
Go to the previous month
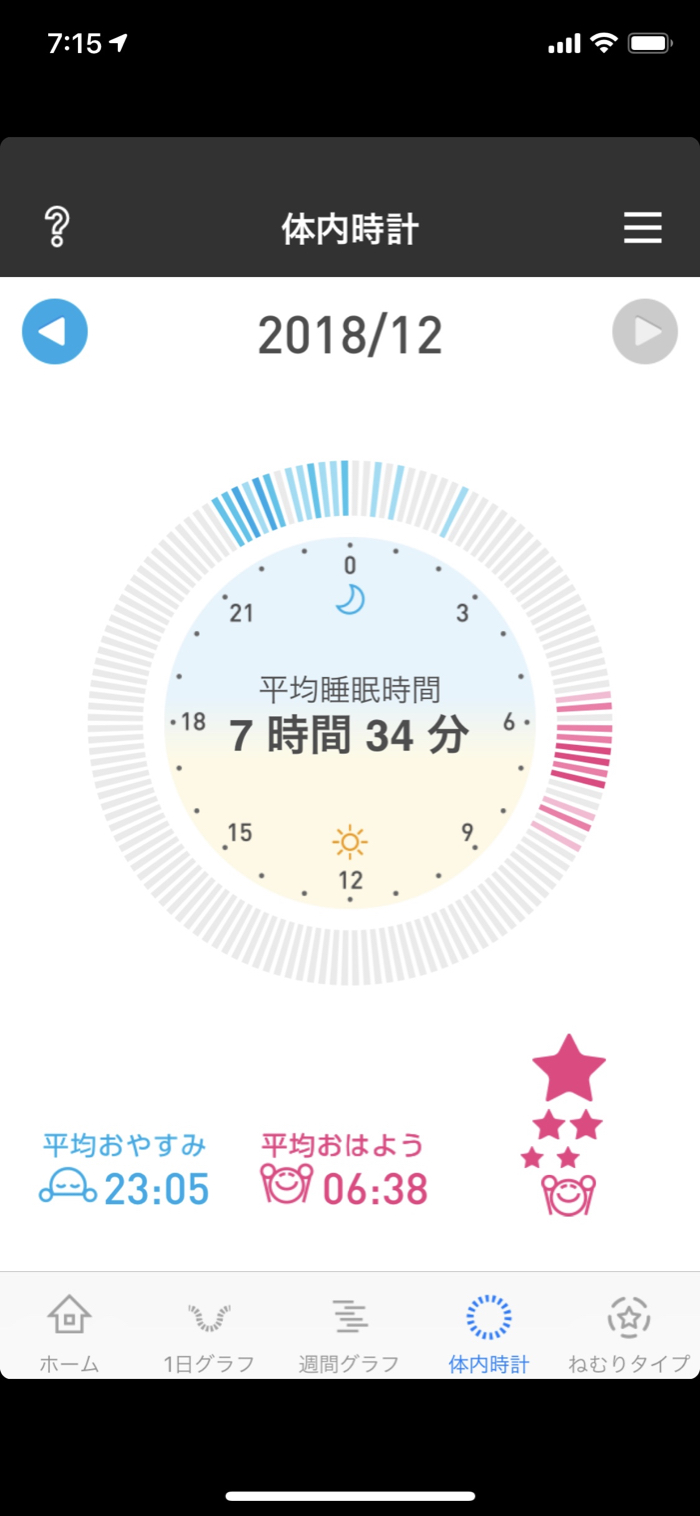pyautogui.click(x=55, y=331)
